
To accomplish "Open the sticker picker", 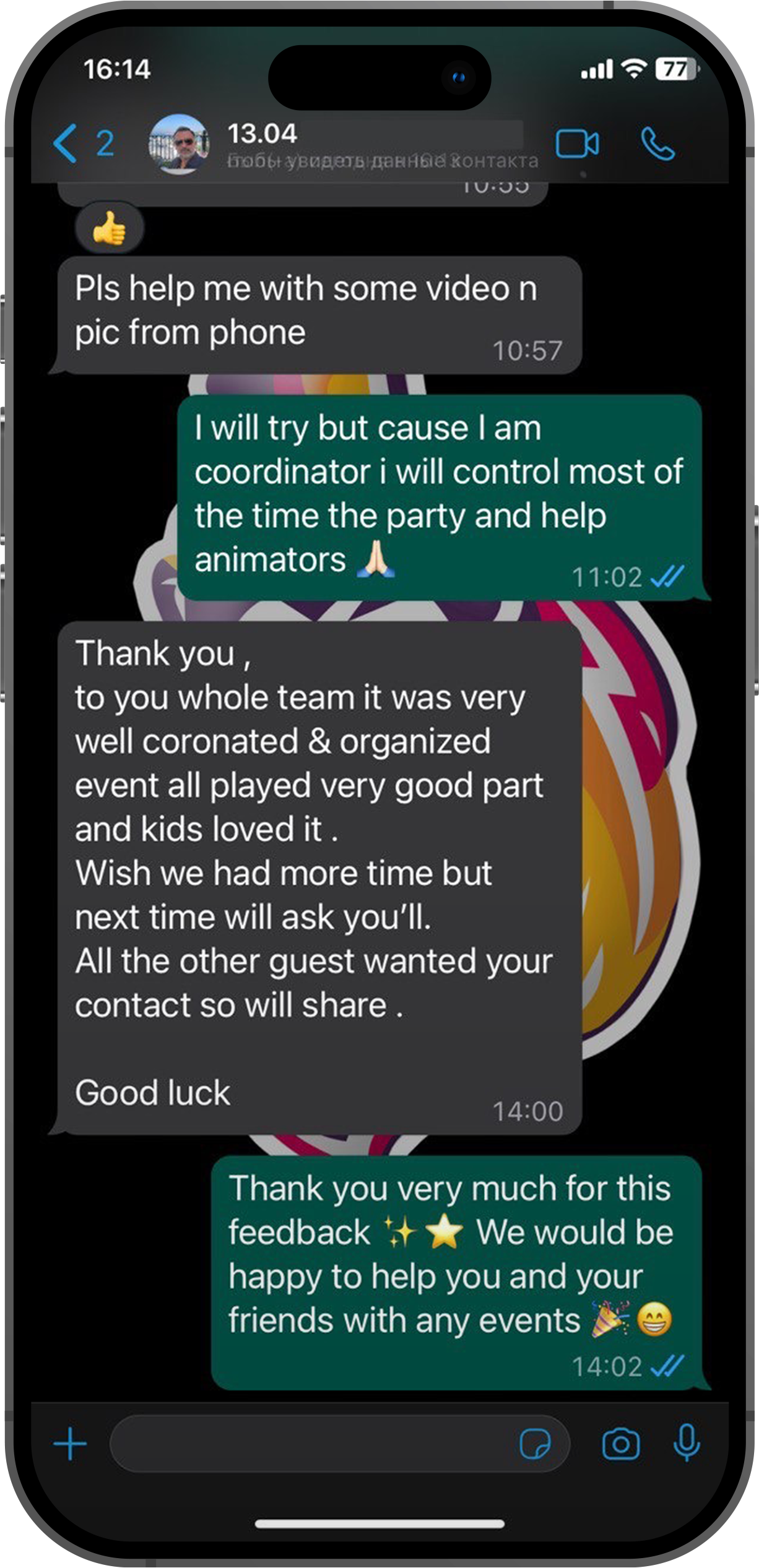I will coord(535,1444).
